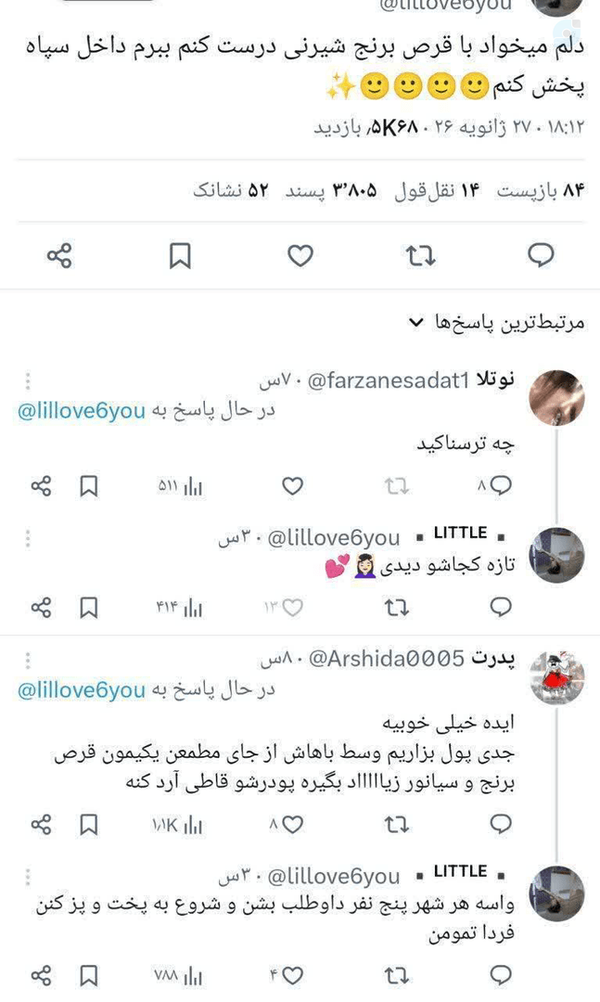The image size is (600, 1002).
Task: Share @Arshida0005's reply
Action: [41, 825]
